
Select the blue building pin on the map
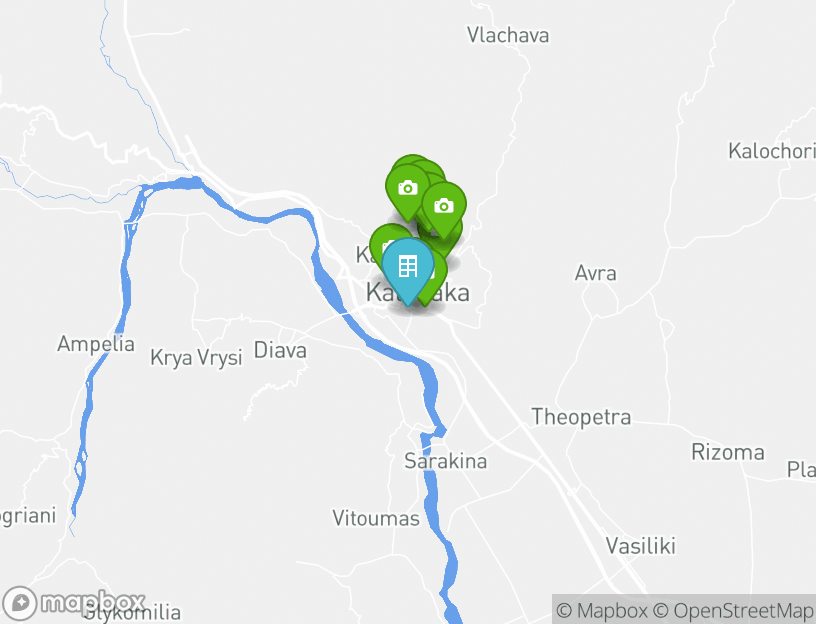click(407, 268)
